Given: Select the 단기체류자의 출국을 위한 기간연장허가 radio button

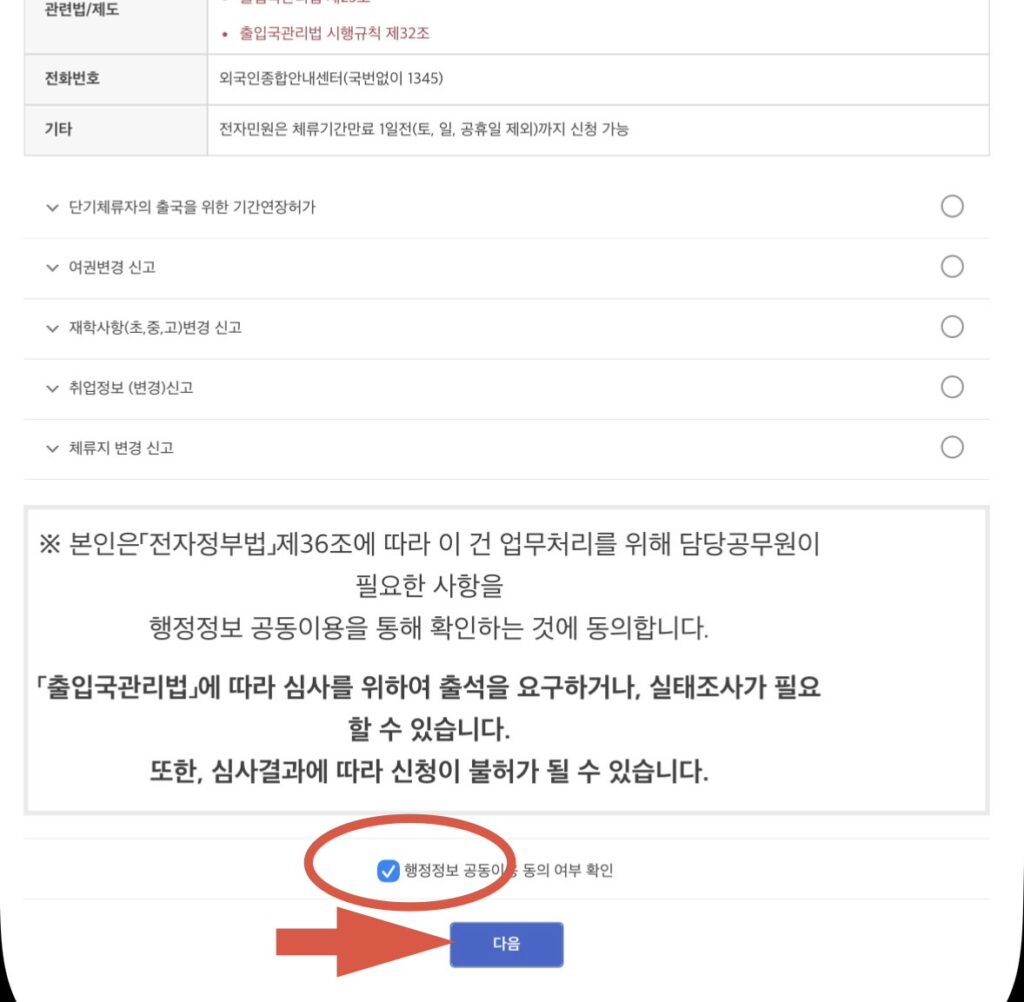Looking at the screenshot, I should pos(952,207).
